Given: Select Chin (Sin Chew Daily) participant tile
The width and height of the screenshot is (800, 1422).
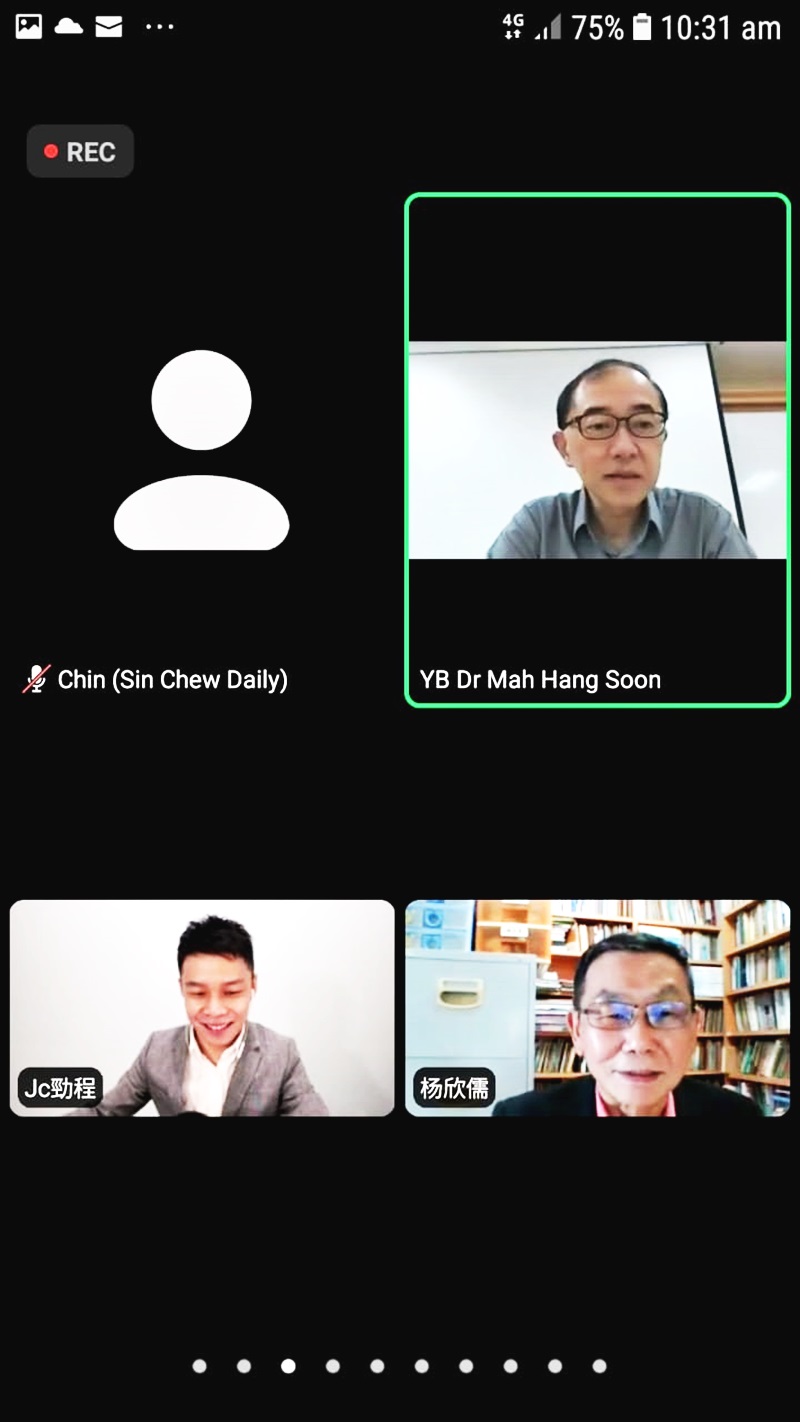Looking at the screenshot, I should click(x=201, y=450).
